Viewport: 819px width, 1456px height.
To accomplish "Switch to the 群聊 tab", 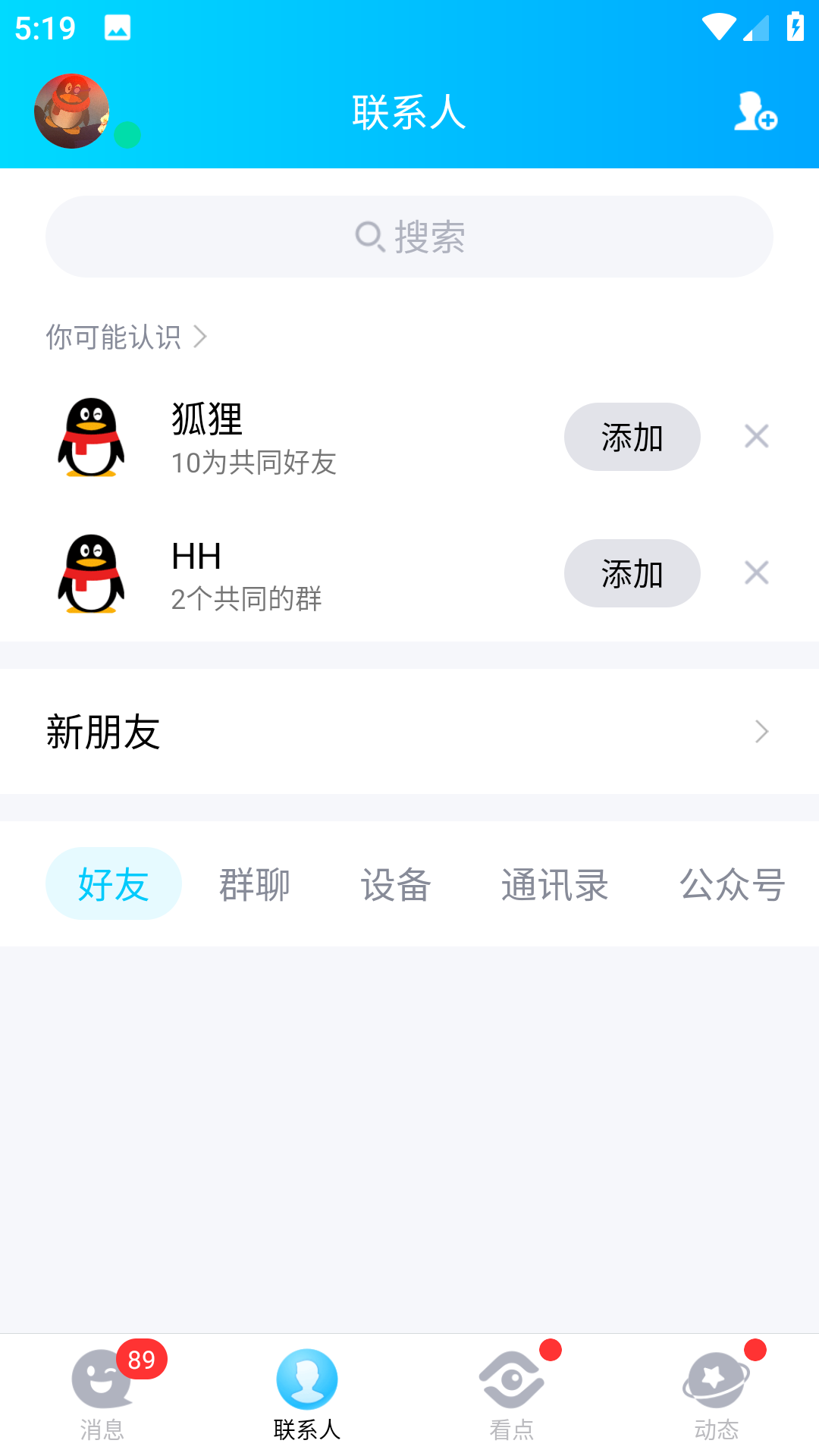I will pos(254,883).
